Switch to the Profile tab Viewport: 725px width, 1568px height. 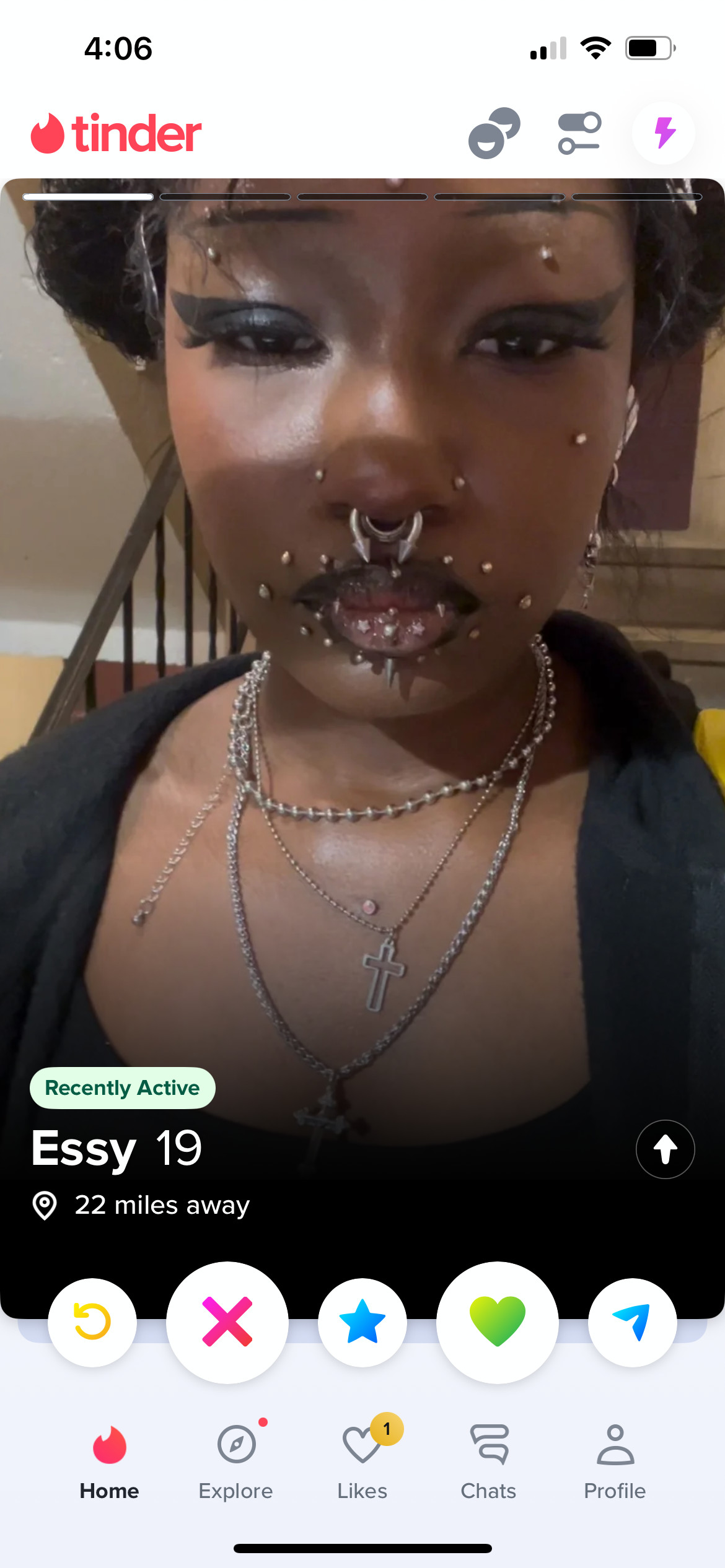(615, 1460)
